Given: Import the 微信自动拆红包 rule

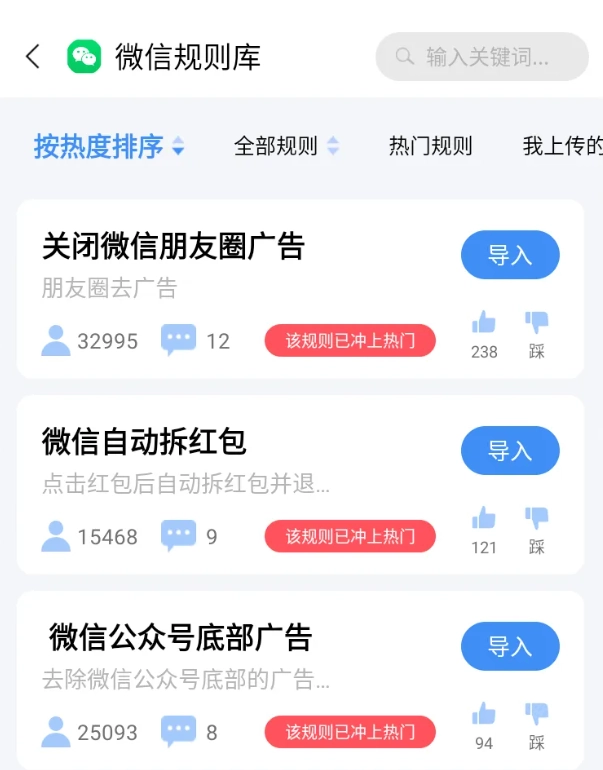Looking at the screenshot, I should point(509,451).
